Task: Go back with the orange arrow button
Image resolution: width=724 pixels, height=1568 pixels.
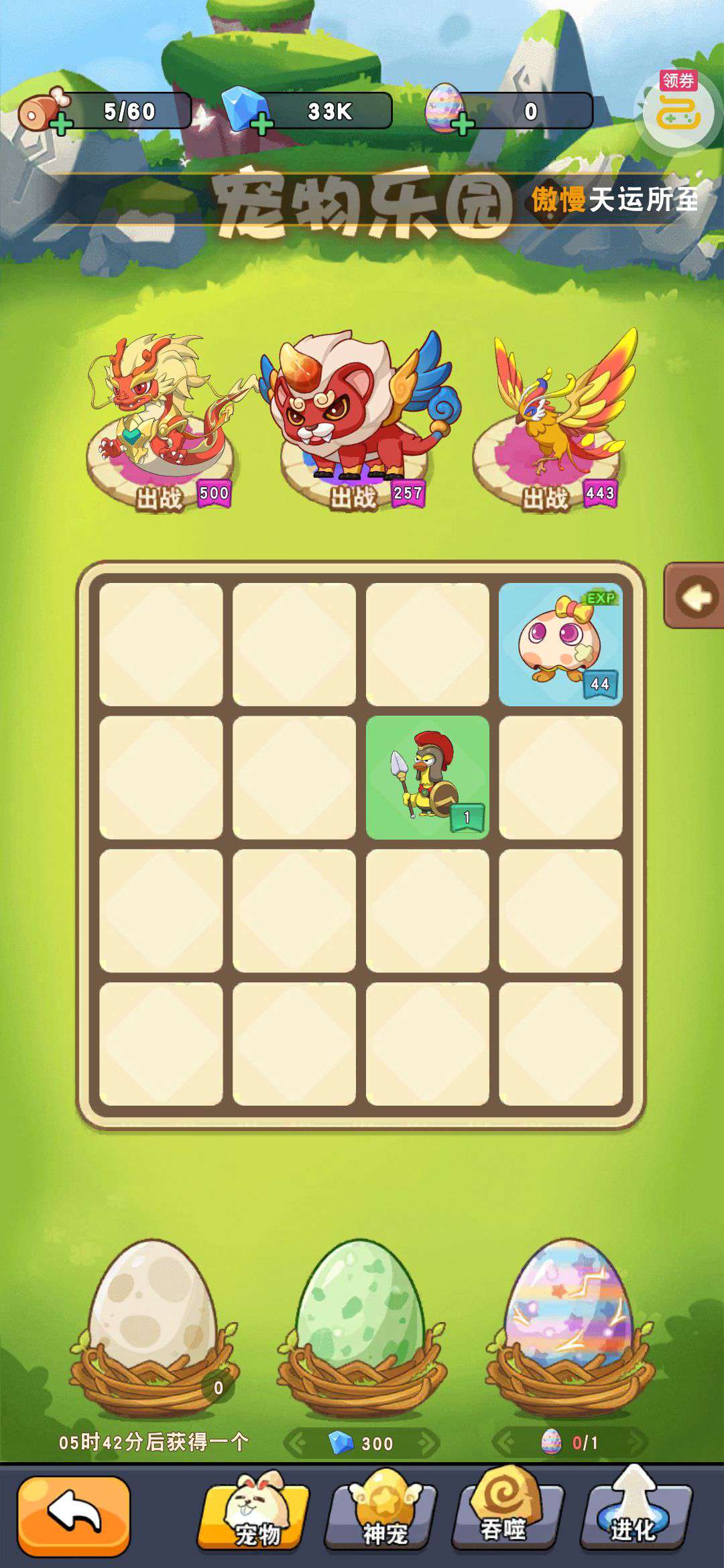Action: click(74, 1516)
